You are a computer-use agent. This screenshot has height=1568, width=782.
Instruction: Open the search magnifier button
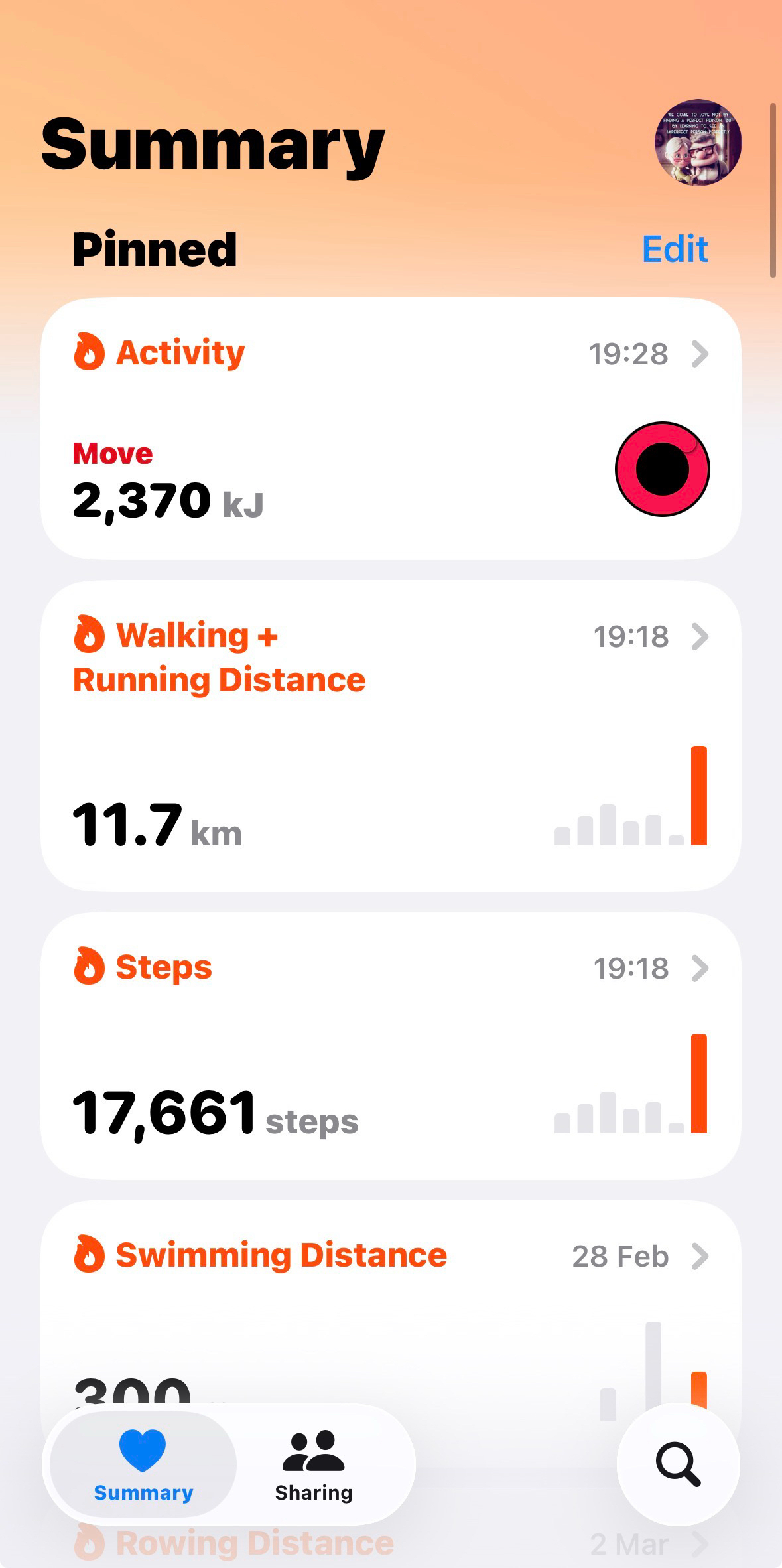point(678,1464)
